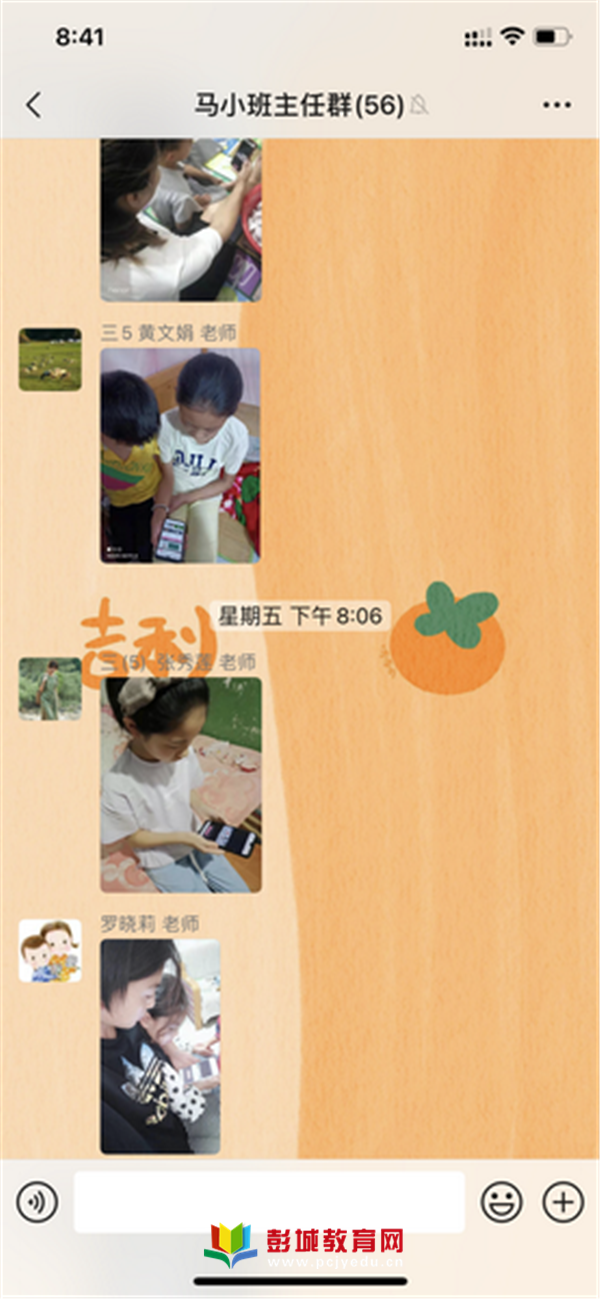Open the chat's three-dot menu
This screenshot has width=600, height=1299.
point(556,105)
